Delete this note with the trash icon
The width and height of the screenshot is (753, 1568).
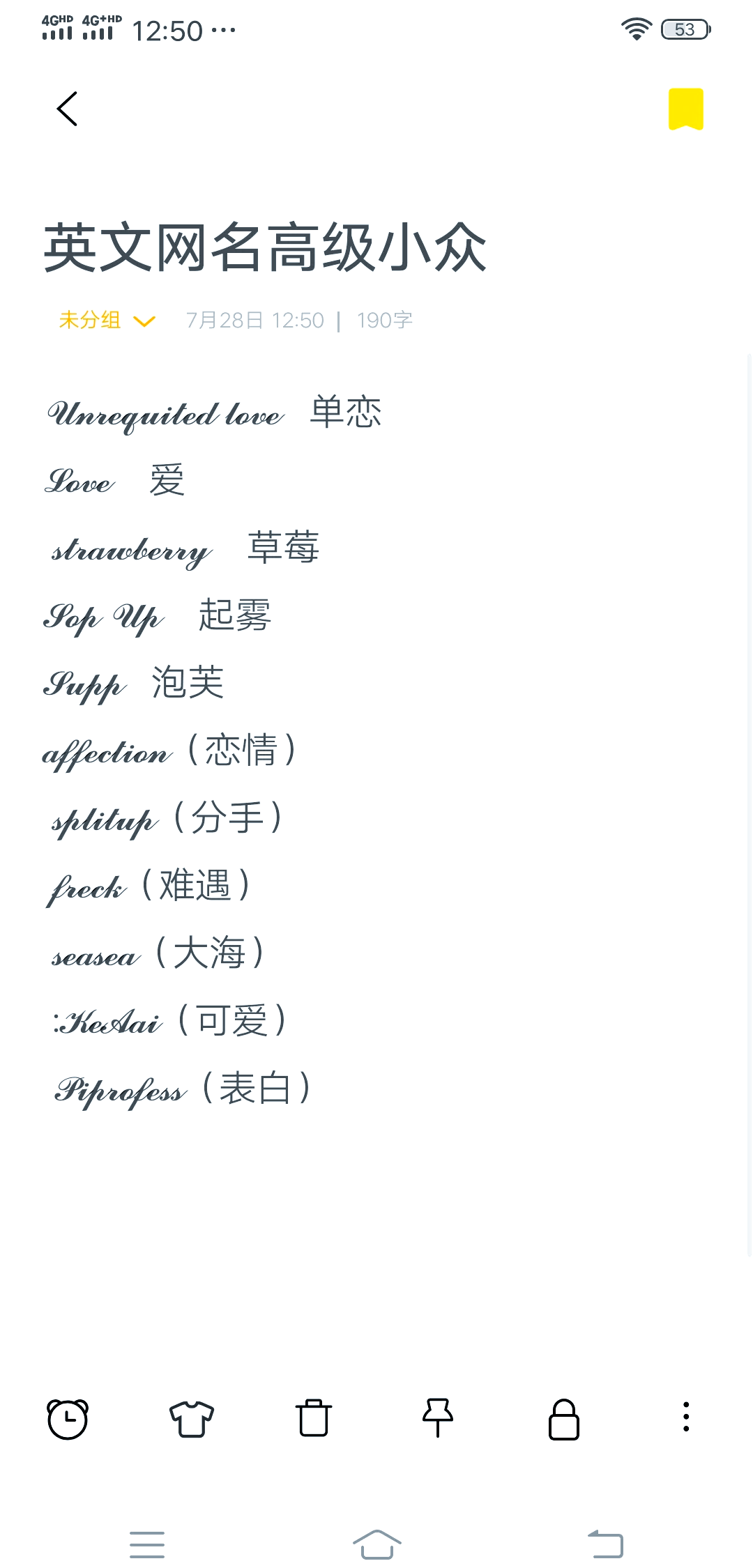(314, 1419)
